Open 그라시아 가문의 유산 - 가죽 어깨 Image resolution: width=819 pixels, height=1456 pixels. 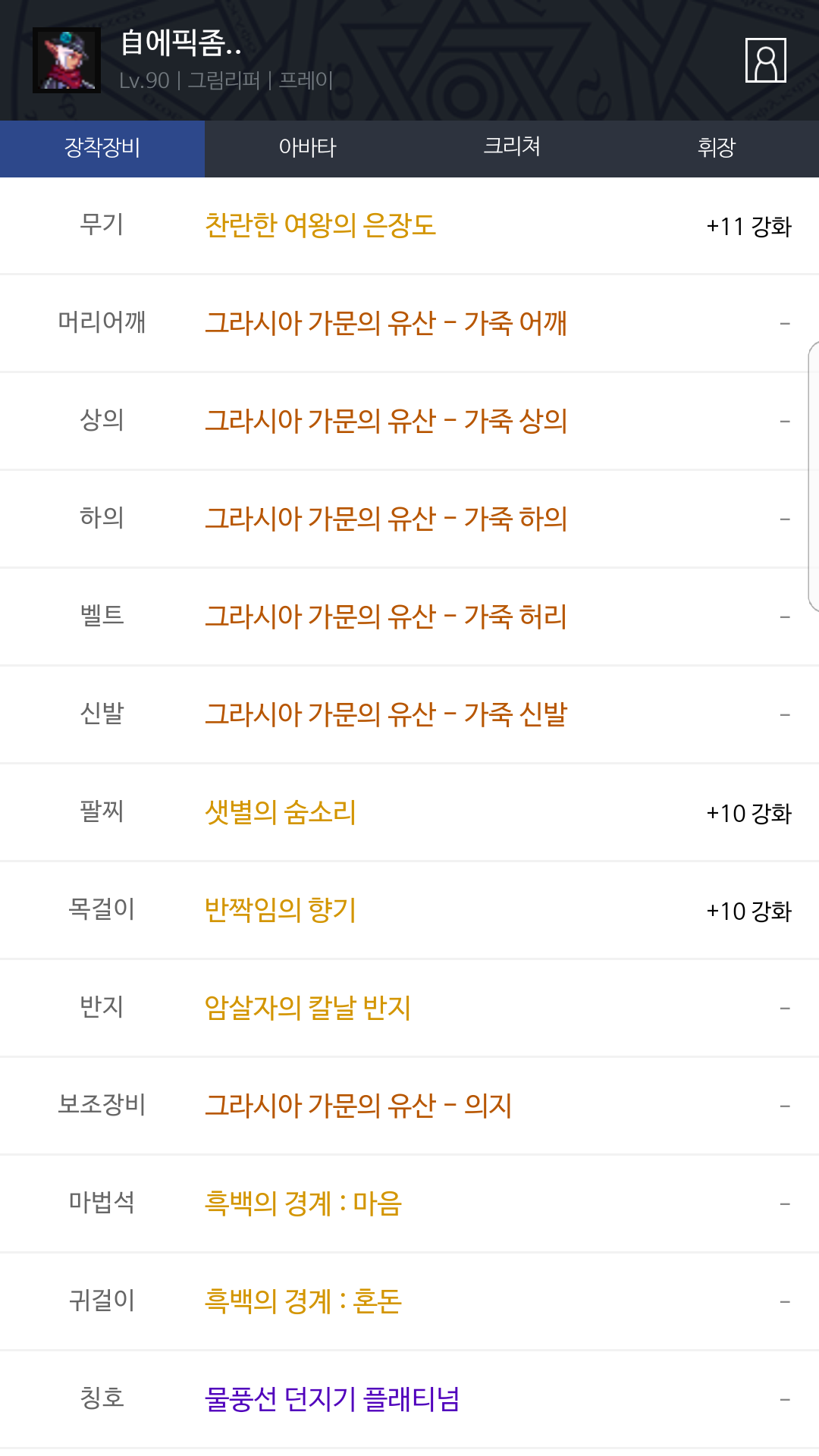point(386,323)
